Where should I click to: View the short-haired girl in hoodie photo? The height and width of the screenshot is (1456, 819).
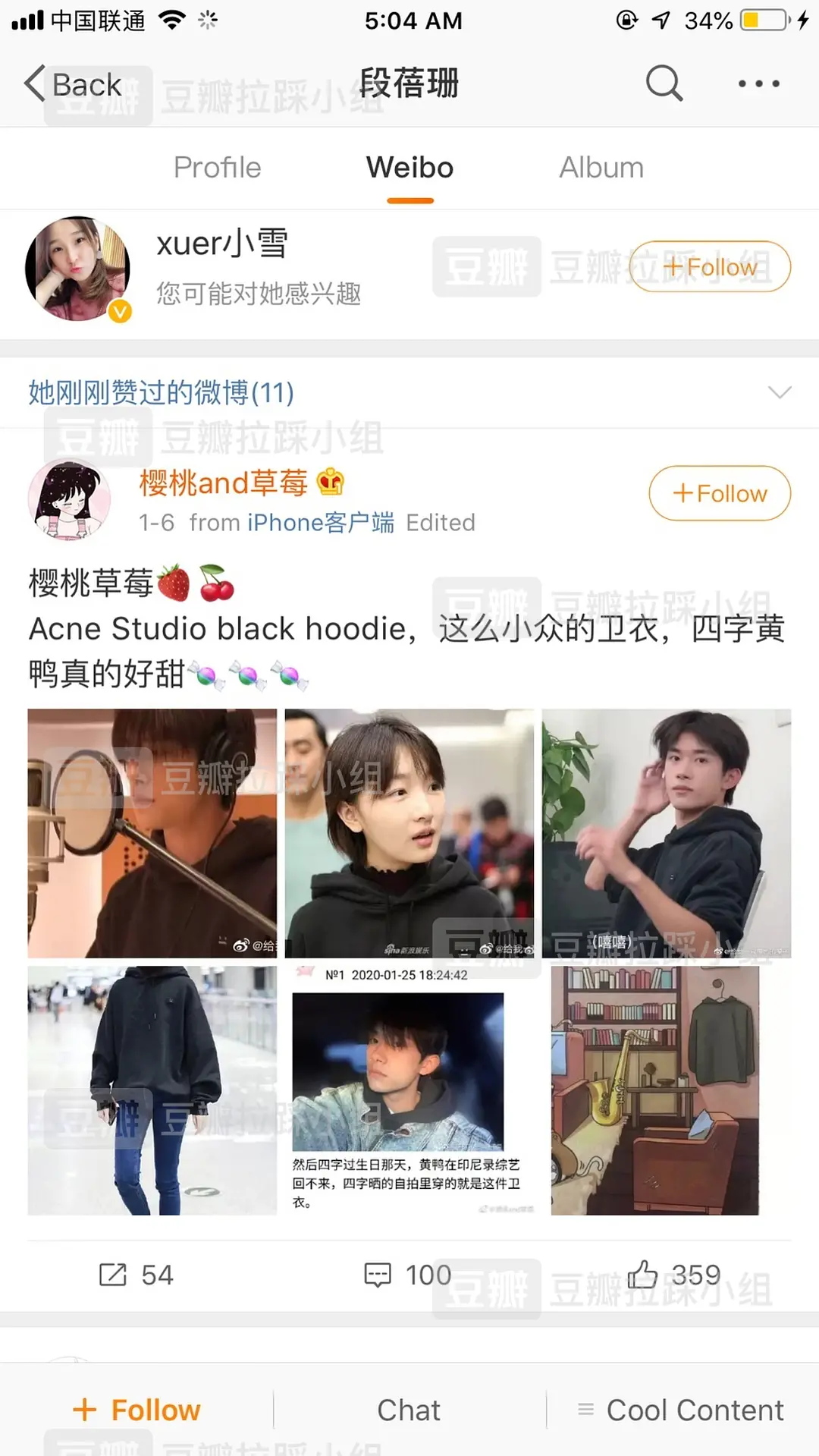[x=409, y=833]
